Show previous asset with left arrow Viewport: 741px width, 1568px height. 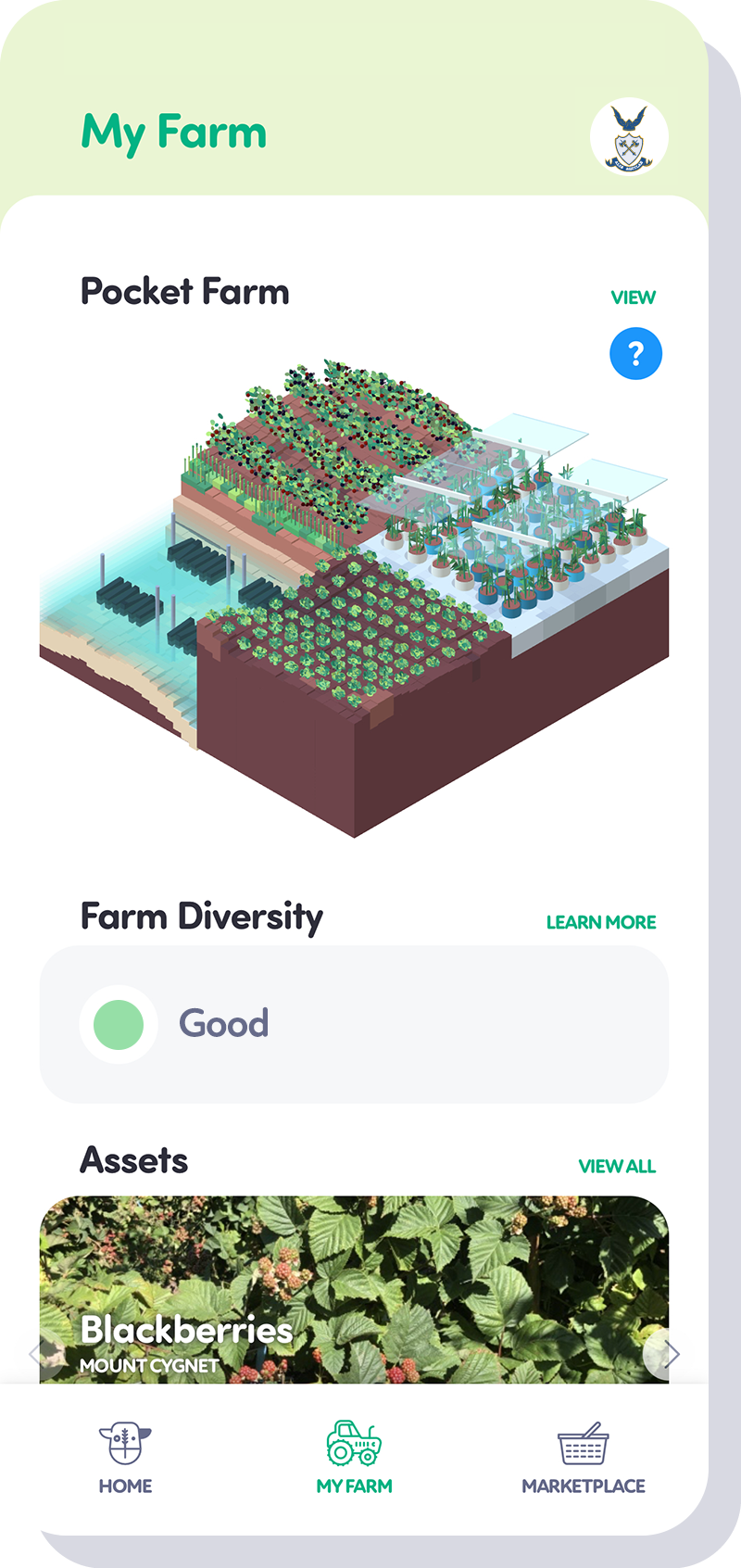click(x=37, y=1354)
